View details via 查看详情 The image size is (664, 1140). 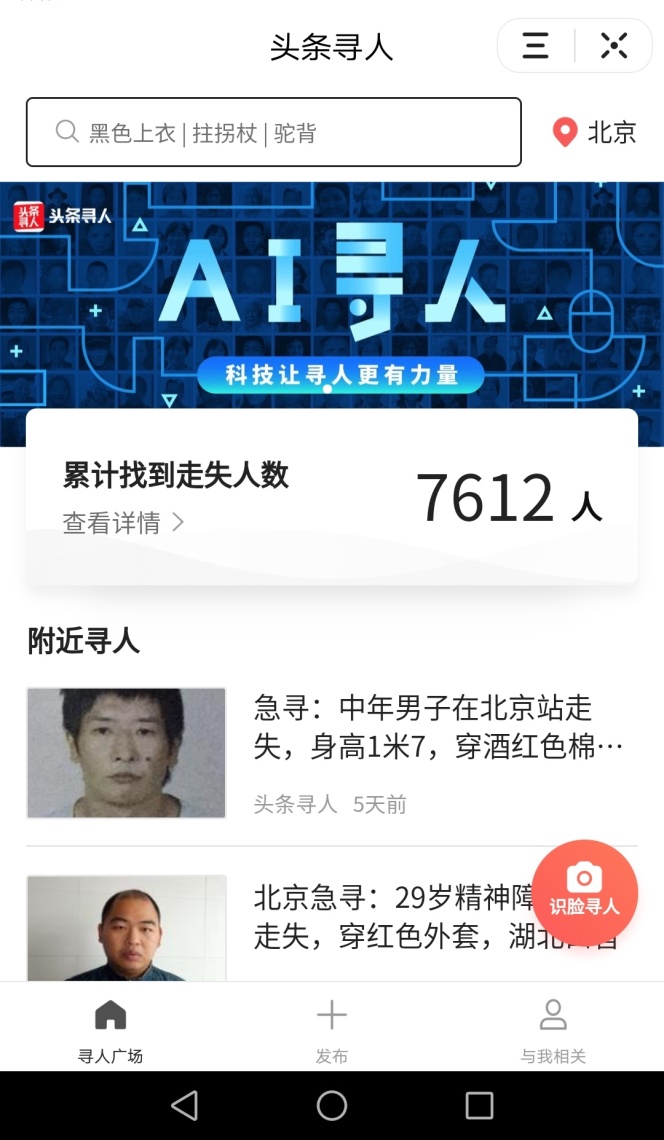[x=123, y=523]
